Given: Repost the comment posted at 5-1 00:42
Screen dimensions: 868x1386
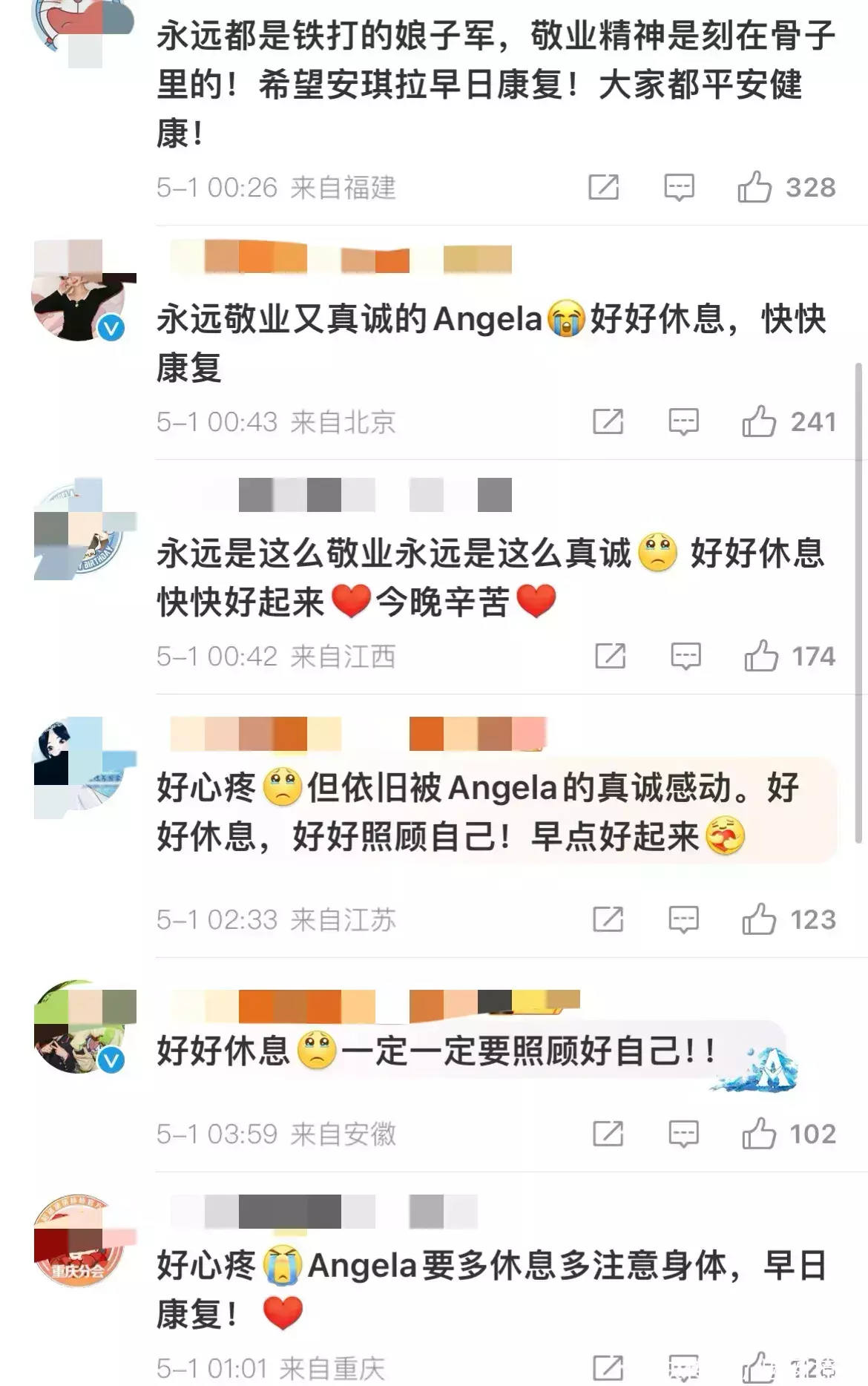Looking at the screenshot, I should [x=610, y=656].
